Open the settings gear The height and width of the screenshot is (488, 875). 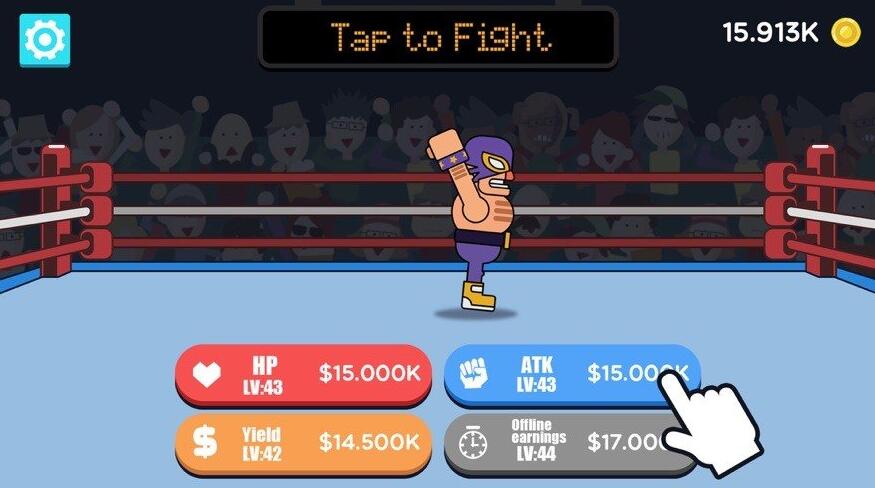pos(44,39)
